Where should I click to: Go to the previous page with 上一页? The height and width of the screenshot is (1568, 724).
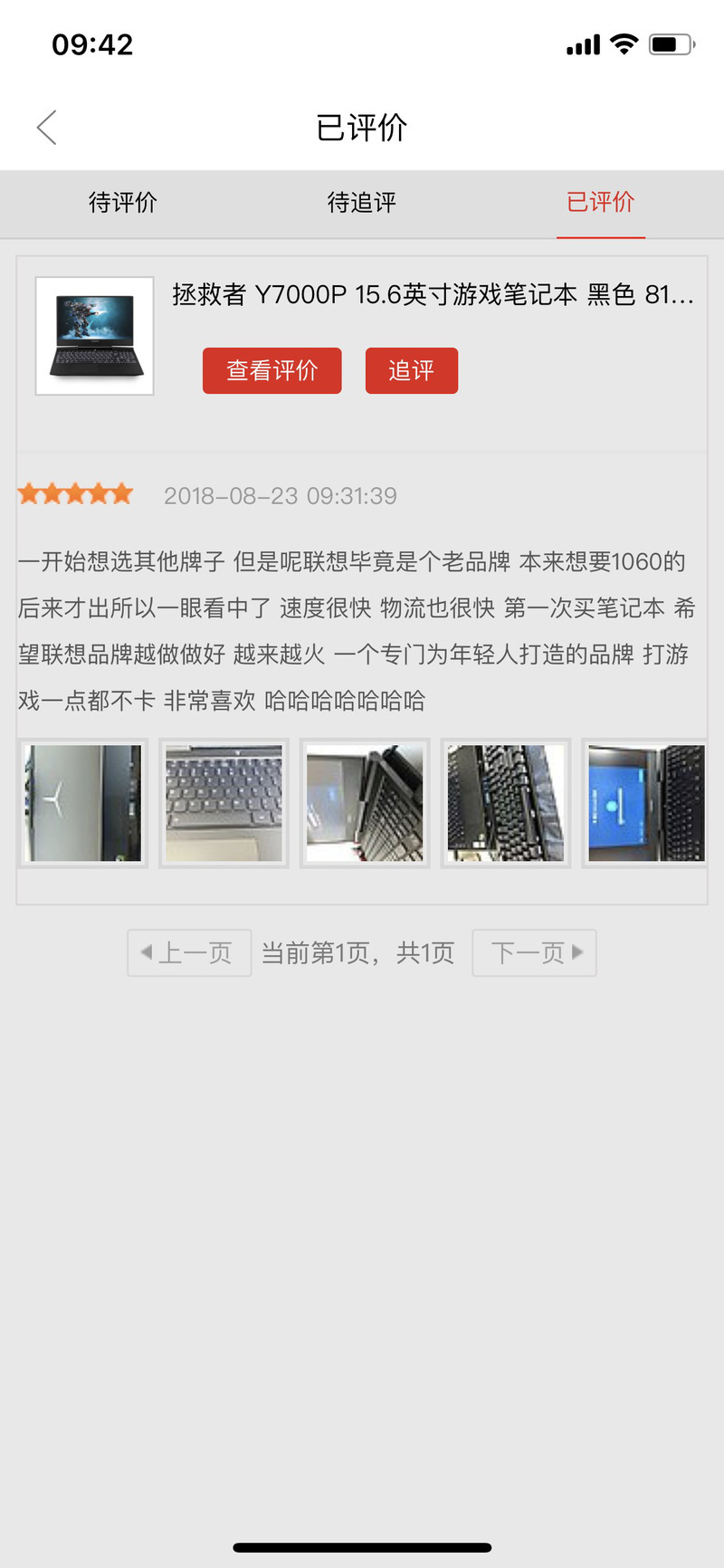[189, 952]
